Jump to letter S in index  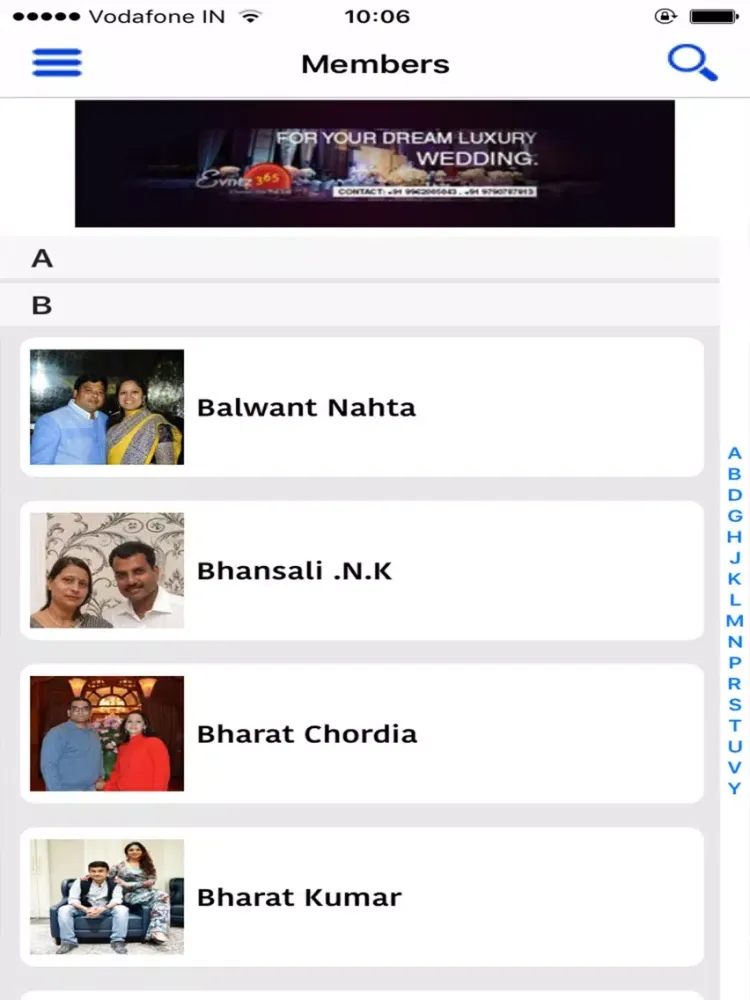[x=735, y=705]
